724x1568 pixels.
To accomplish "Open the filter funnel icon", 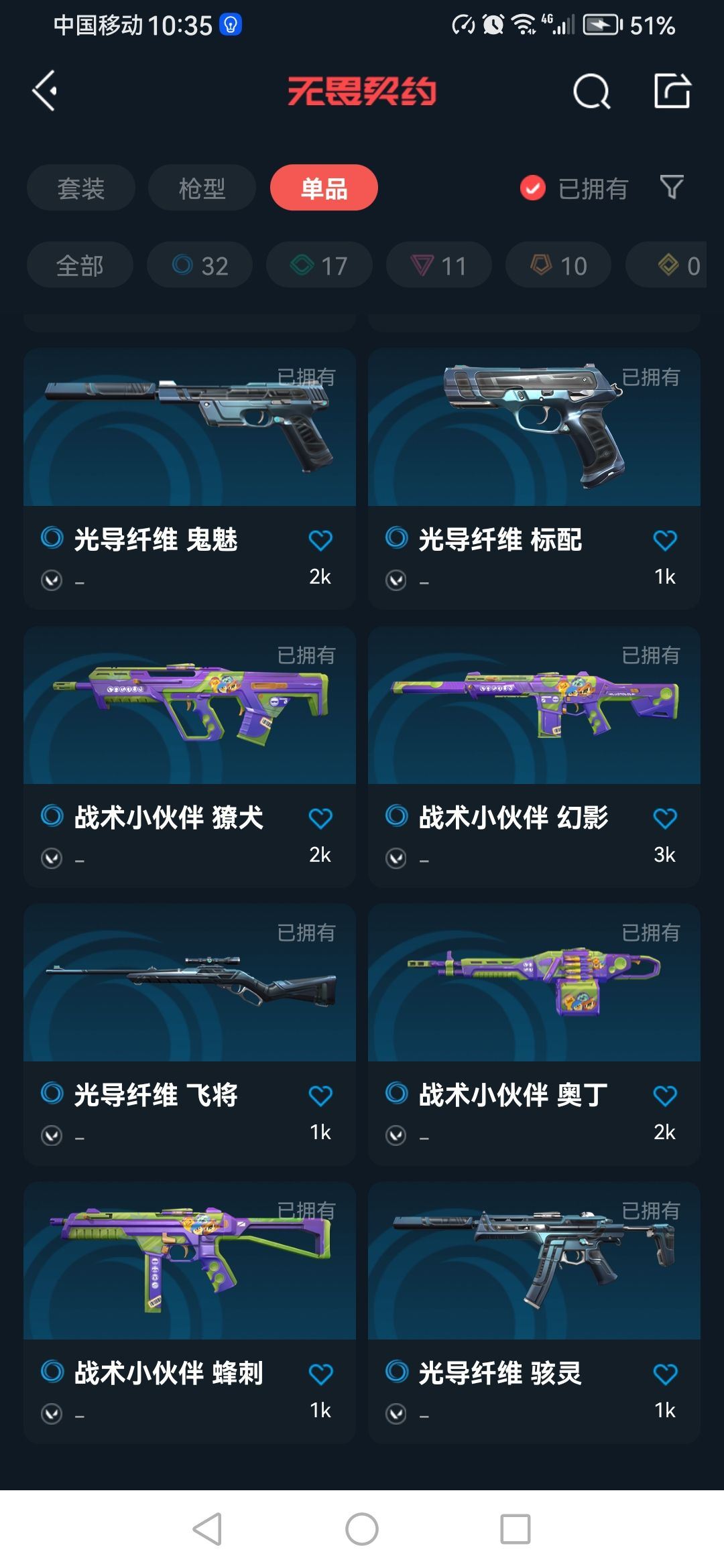I will tap(672, 188).
